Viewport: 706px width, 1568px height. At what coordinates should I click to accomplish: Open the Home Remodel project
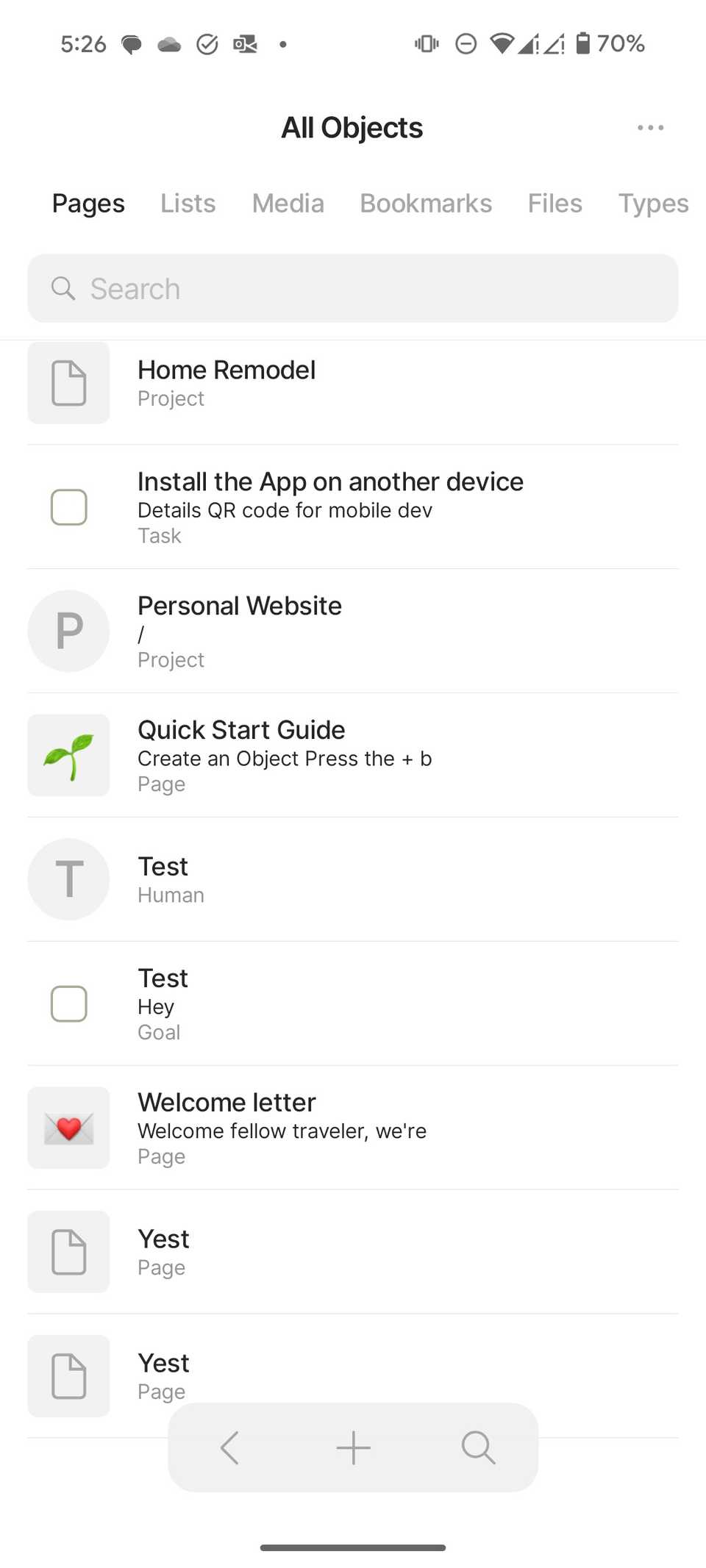(227, 370)
